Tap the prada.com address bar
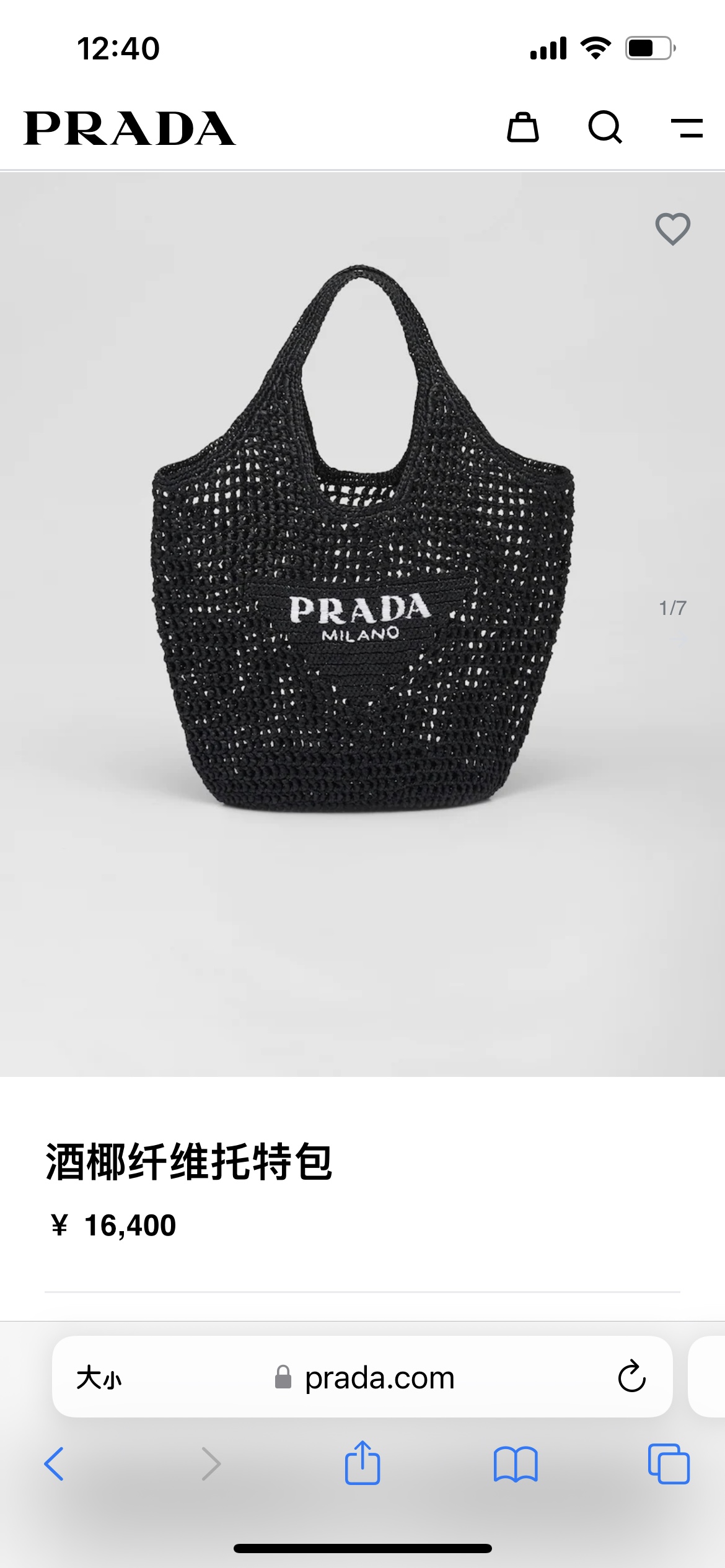The image size is (725, 1568). [x=379, y=1378]
